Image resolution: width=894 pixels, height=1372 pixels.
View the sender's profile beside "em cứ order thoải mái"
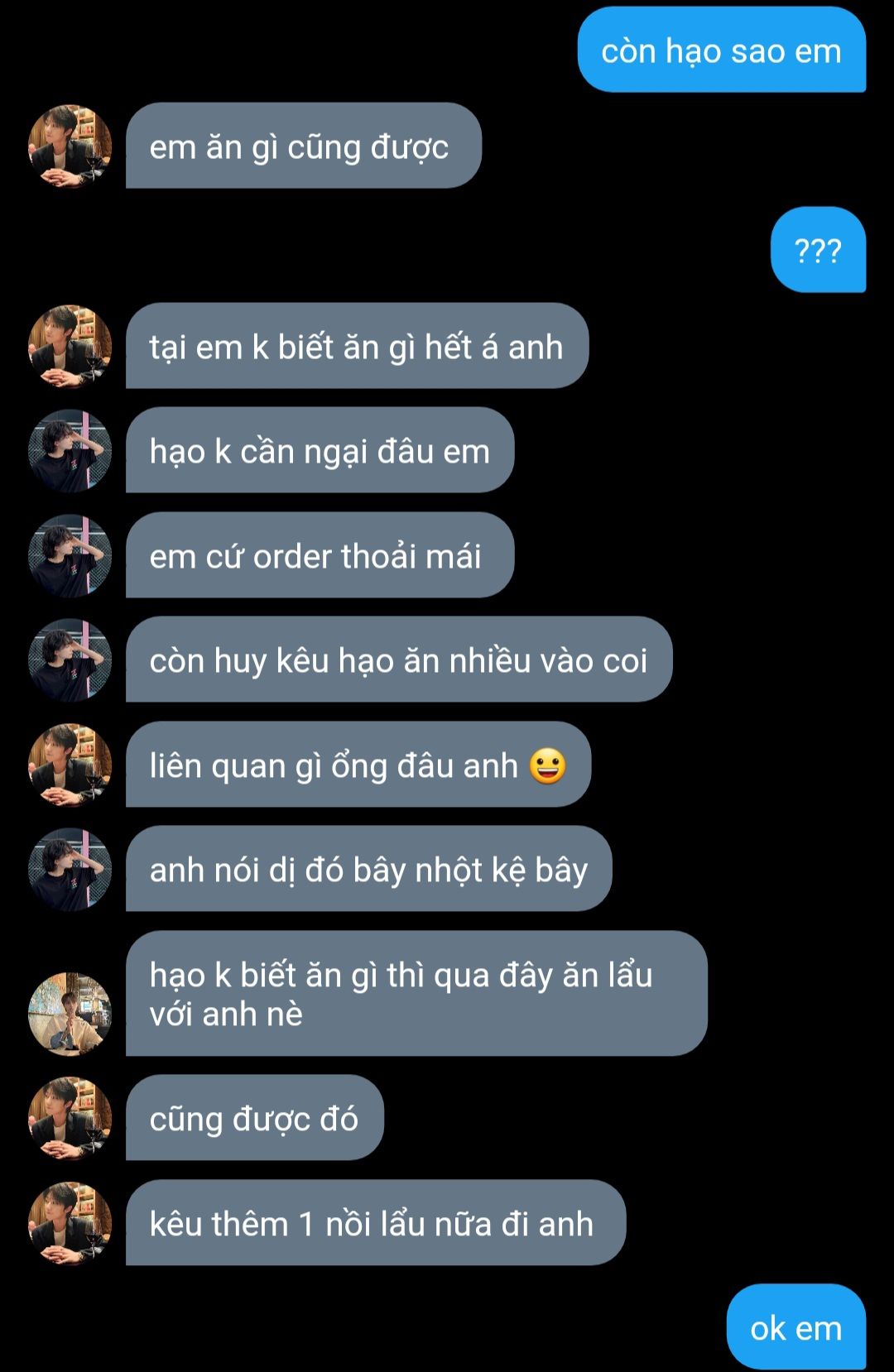pos(70,556)
